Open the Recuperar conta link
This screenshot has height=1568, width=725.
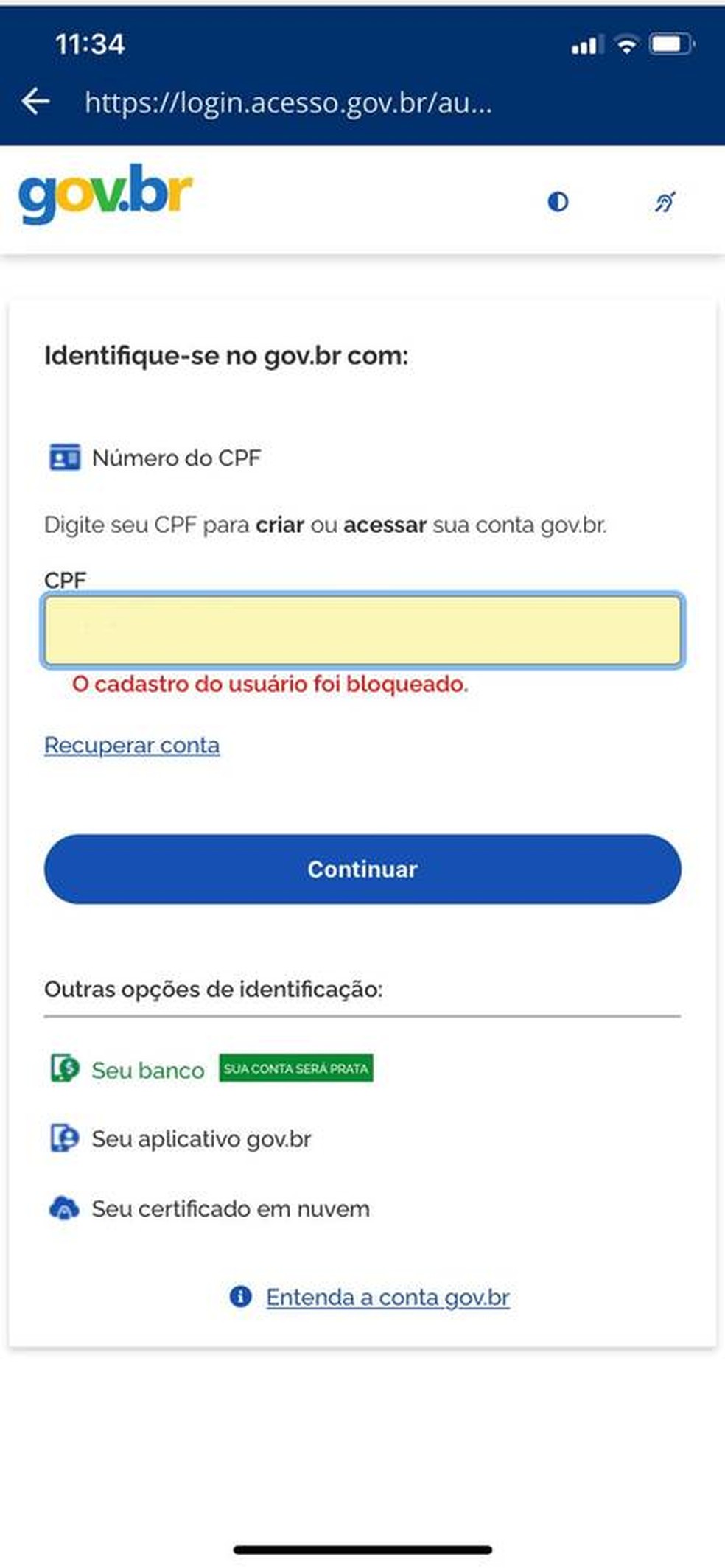click(x=131, y=746)
